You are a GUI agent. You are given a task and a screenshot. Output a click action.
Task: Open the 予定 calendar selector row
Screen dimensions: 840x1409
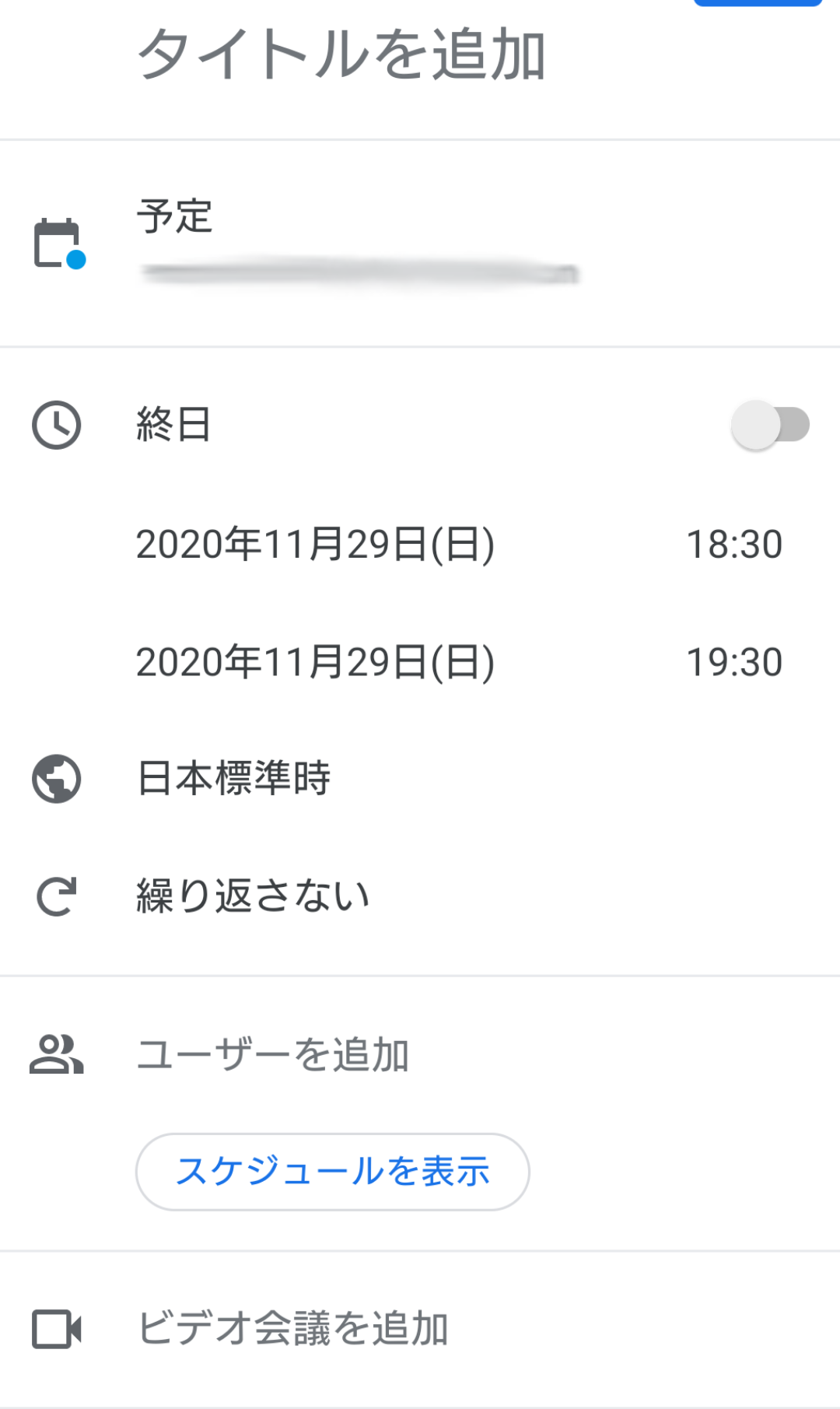pyautogui.click(x=420, y=244)
